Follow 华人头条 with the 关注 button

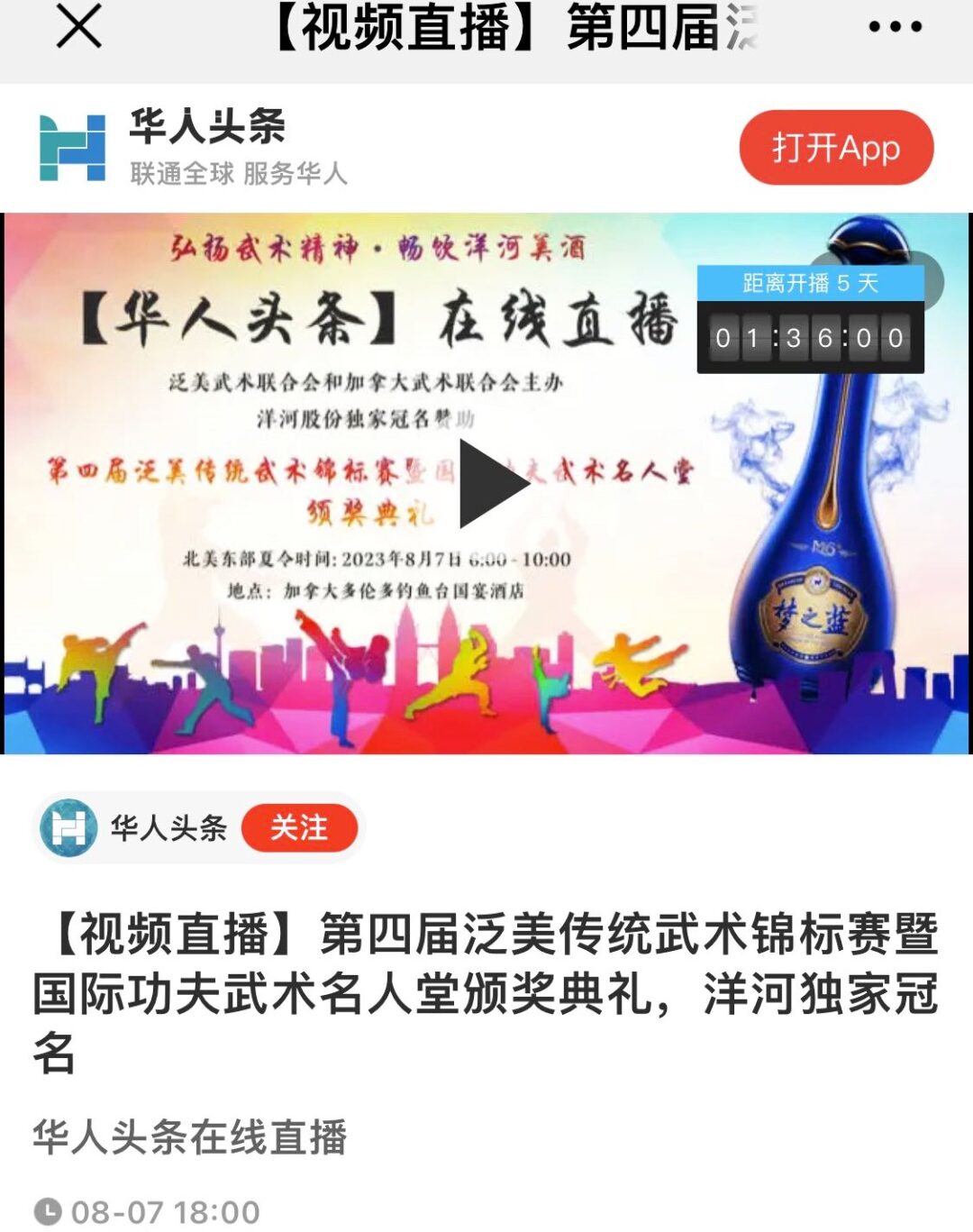(299, 827)
